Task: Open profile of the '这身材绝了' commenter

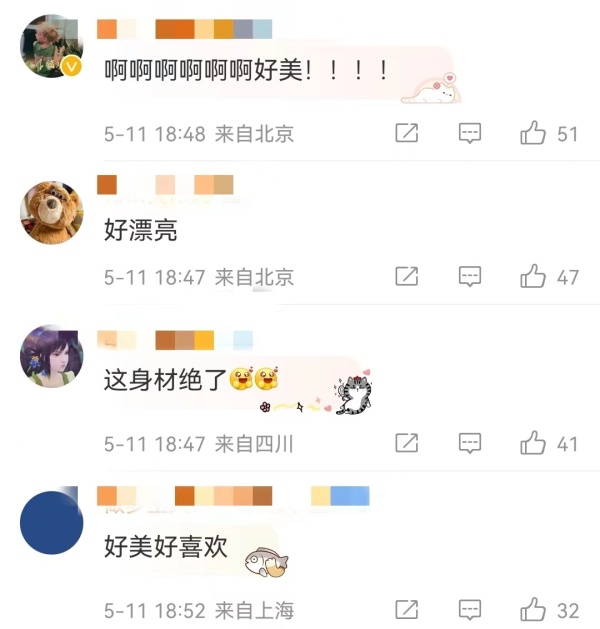Action: 52,356
